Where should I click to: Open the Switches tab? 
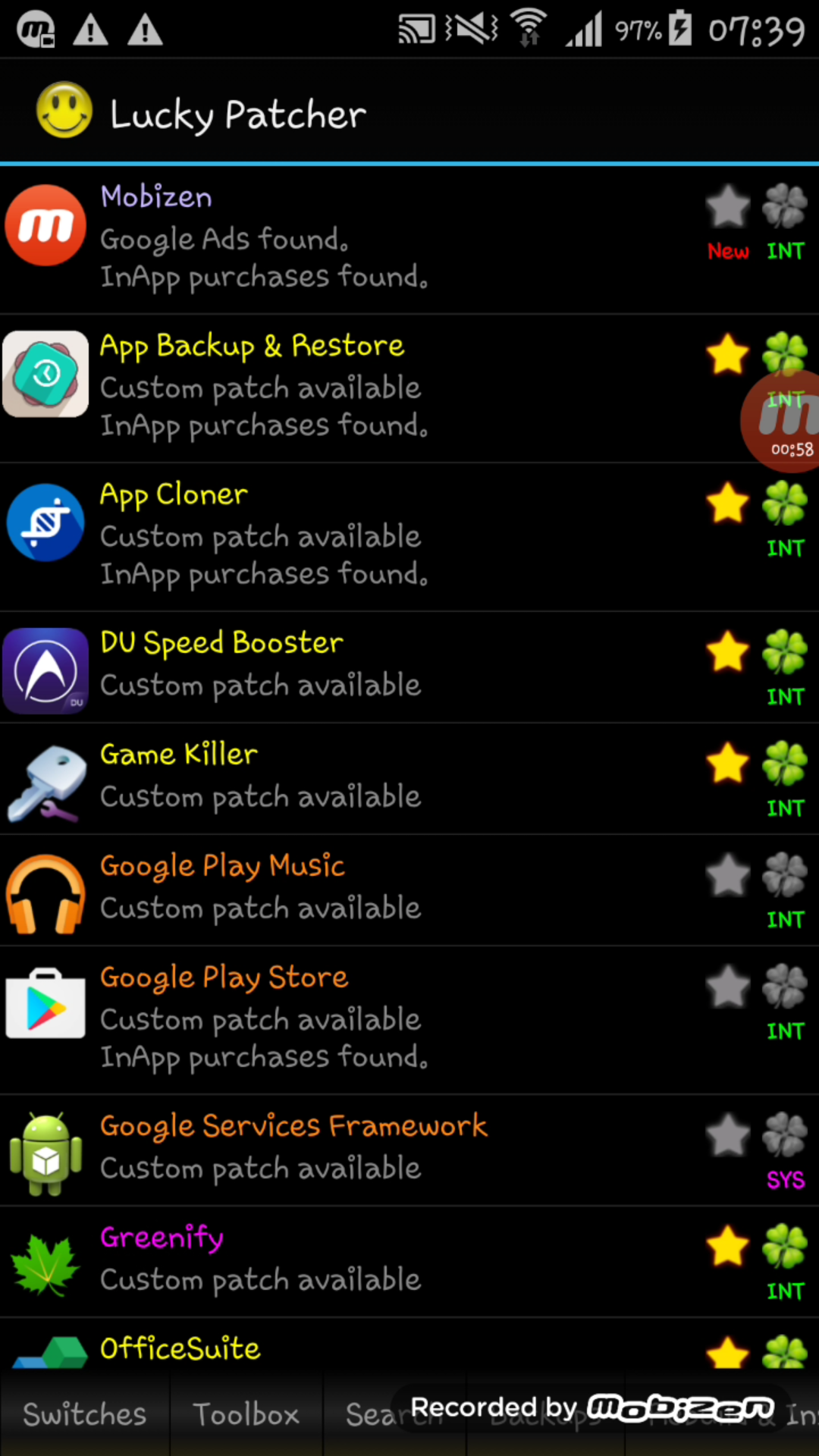click(85, 1415)
